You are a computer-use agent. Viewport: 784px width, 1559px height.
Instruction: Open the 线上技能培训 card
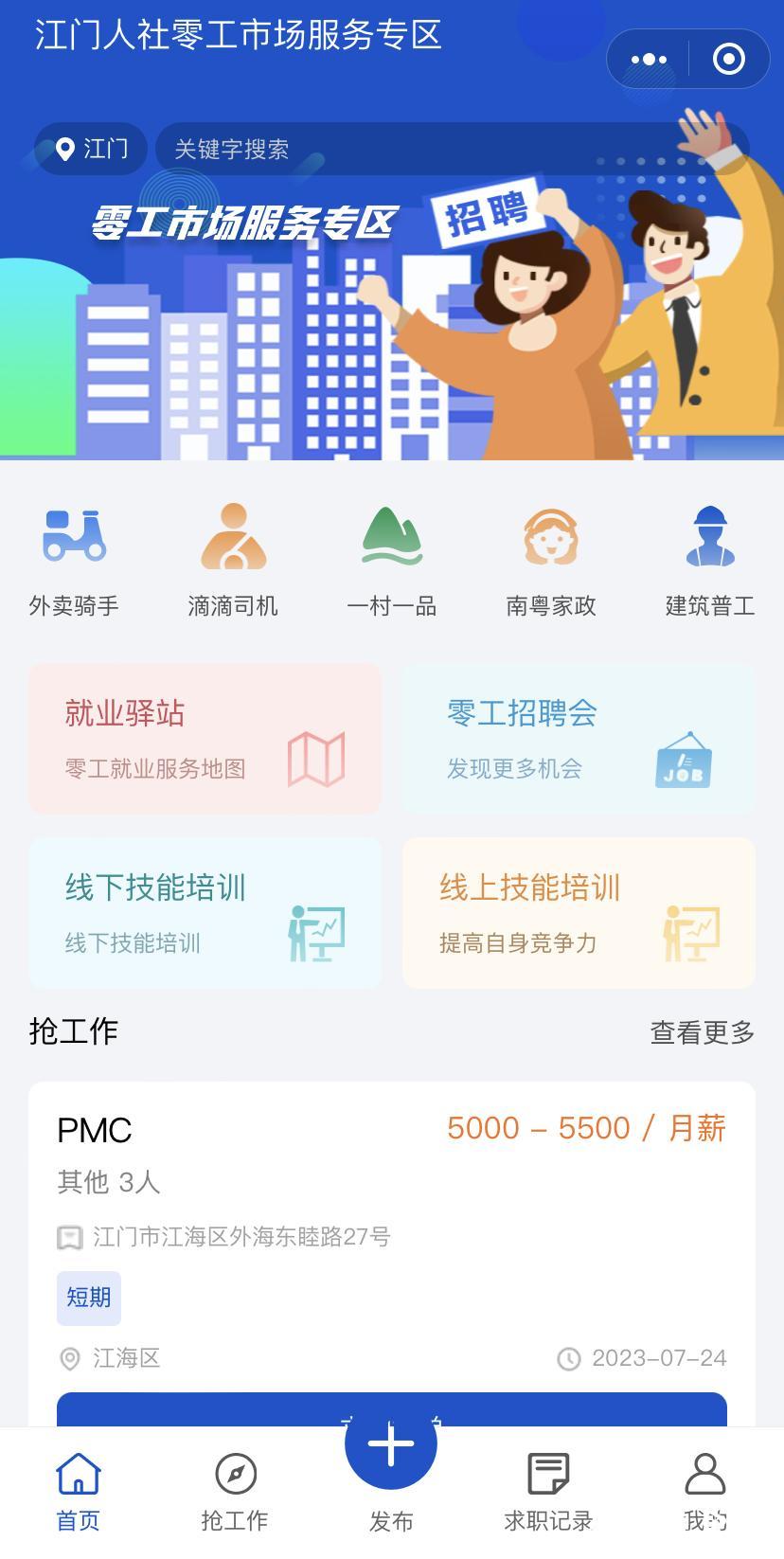[x=579, y=912]
